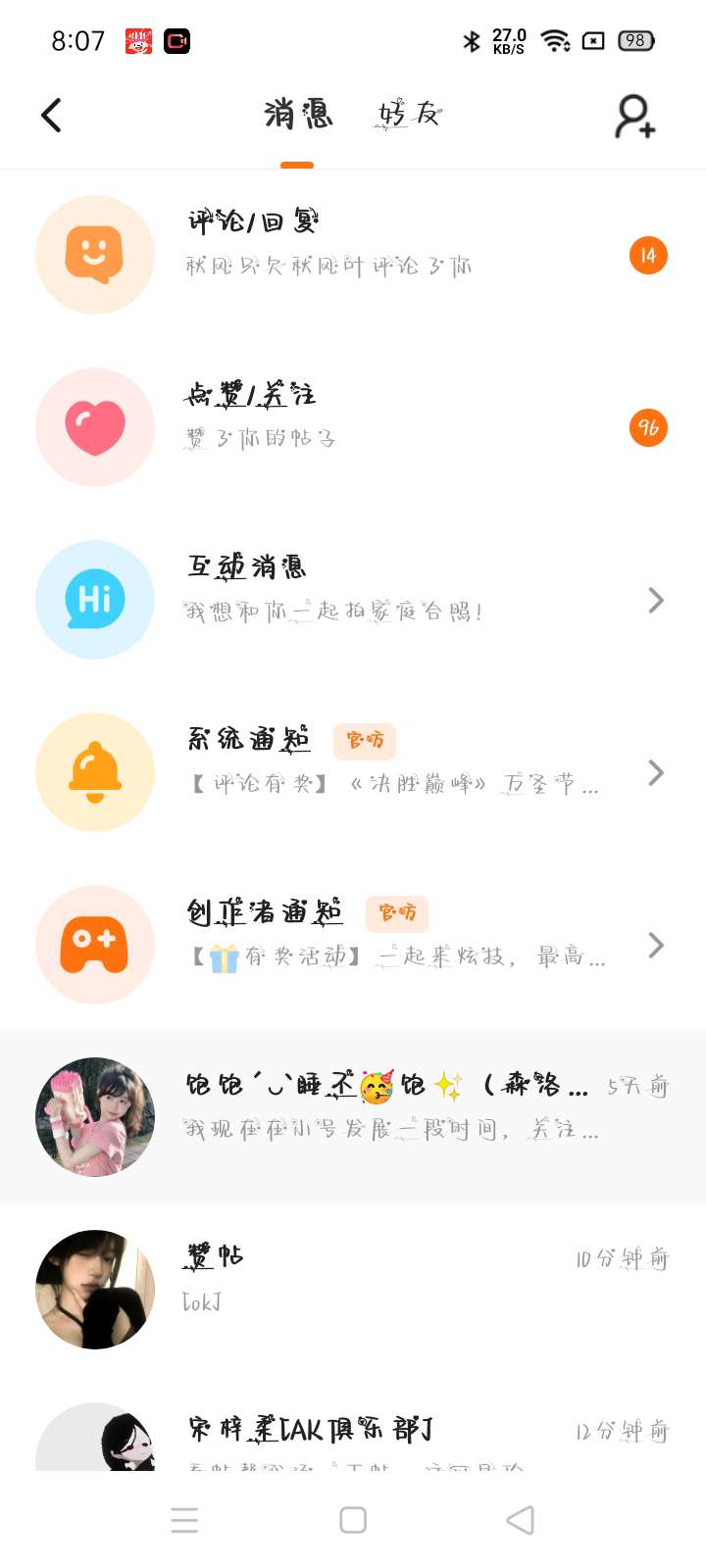Open recent apps from the navigation bar
This screenshot has width=706, height=1568.
184,1520
